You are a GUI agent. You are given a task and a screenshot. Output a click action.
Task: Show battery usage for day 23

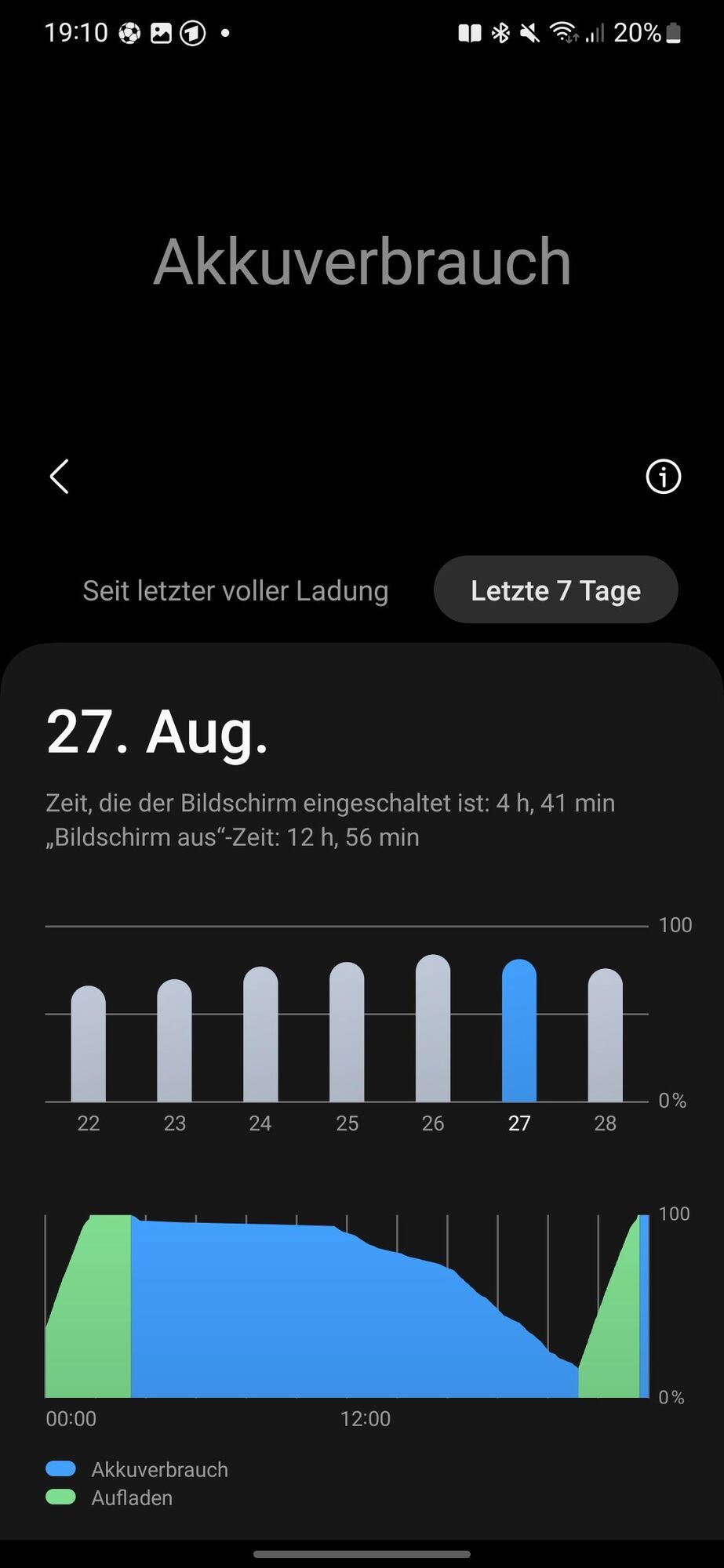tap(174, 1041)
